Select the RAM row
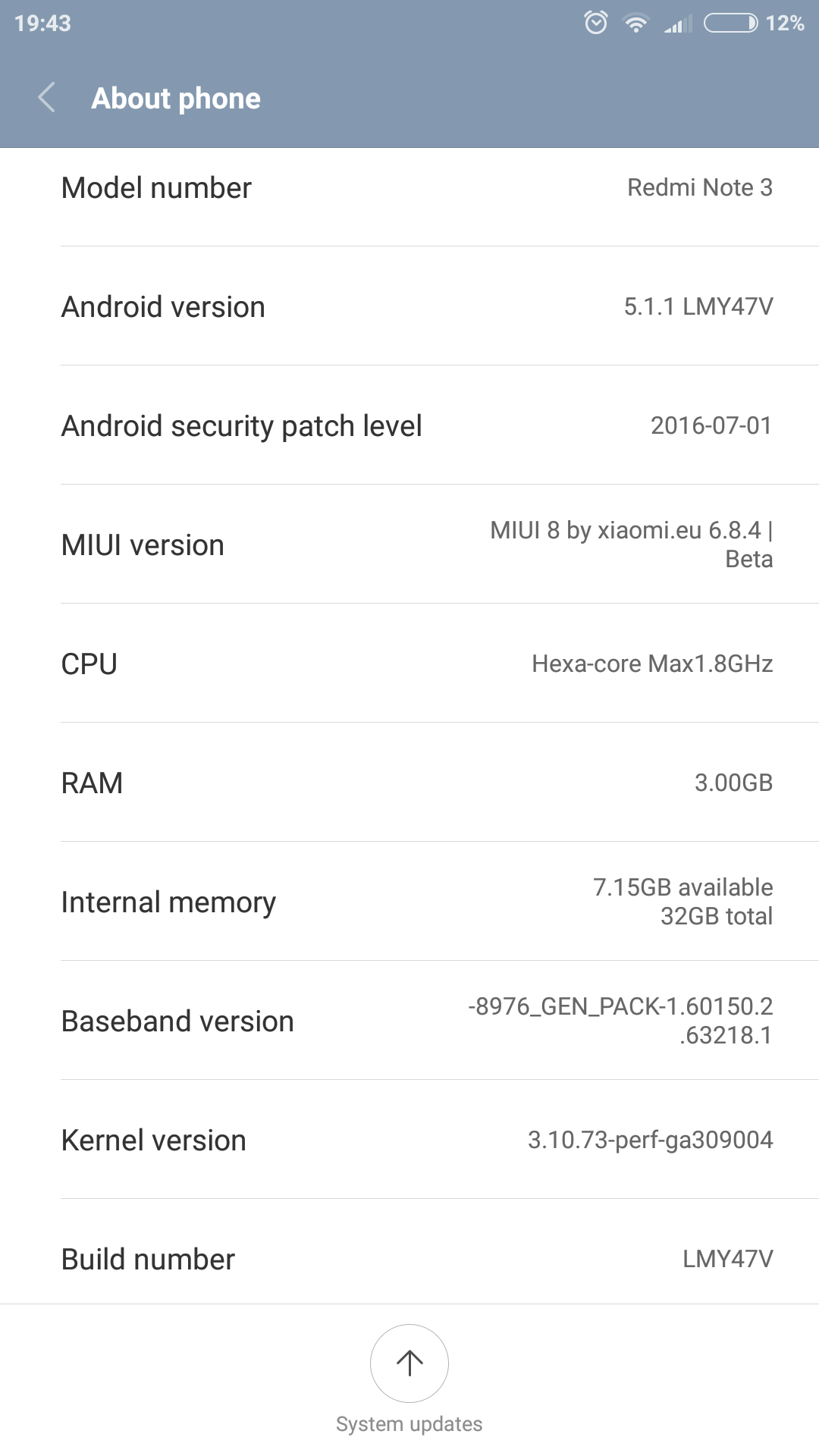This screenshot has width=819, height=1456. [x=409, y=783]
